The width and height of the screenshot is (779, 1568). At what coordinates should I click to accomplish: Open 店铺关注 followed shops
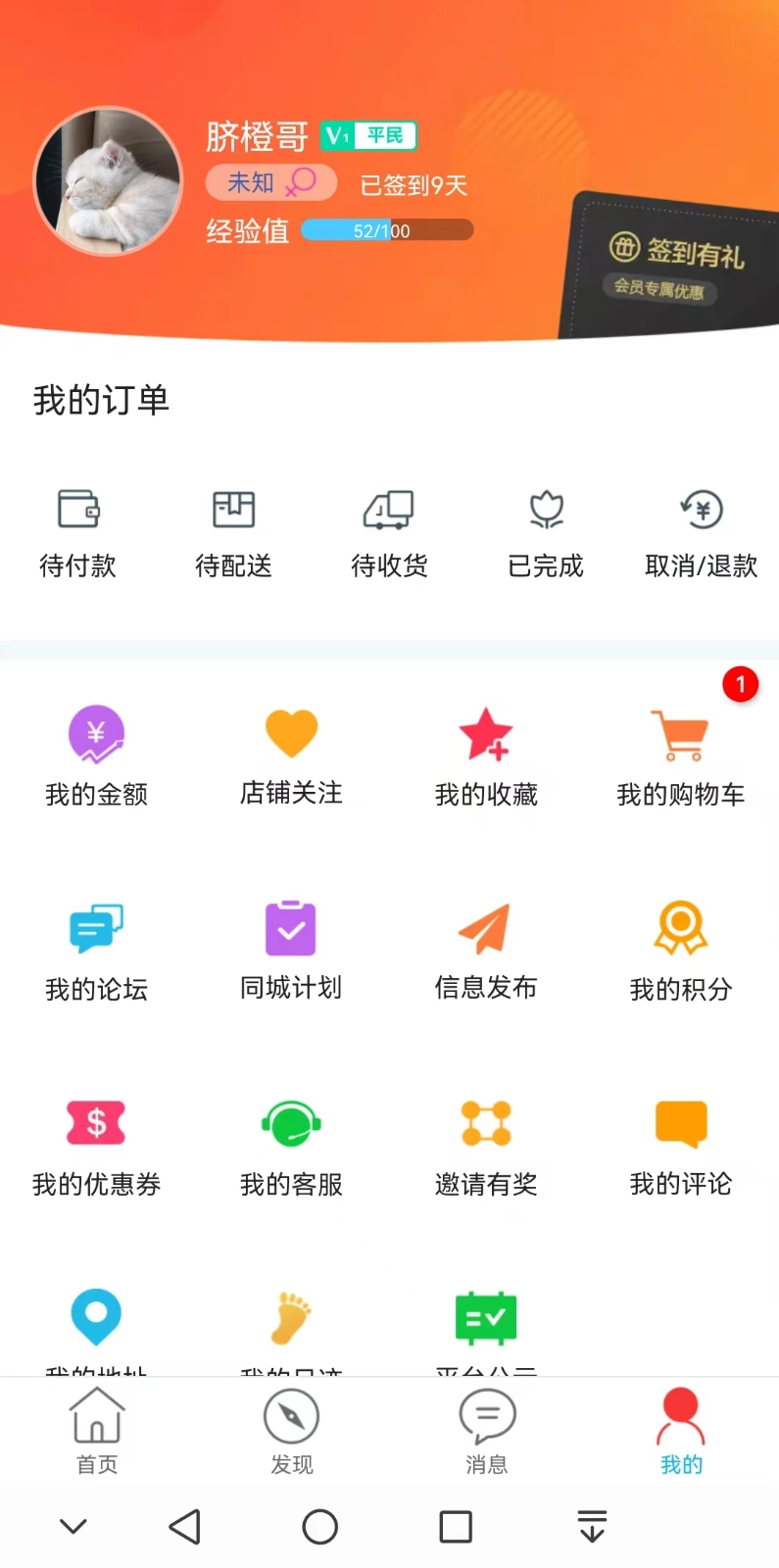click(x=291, y=755)
